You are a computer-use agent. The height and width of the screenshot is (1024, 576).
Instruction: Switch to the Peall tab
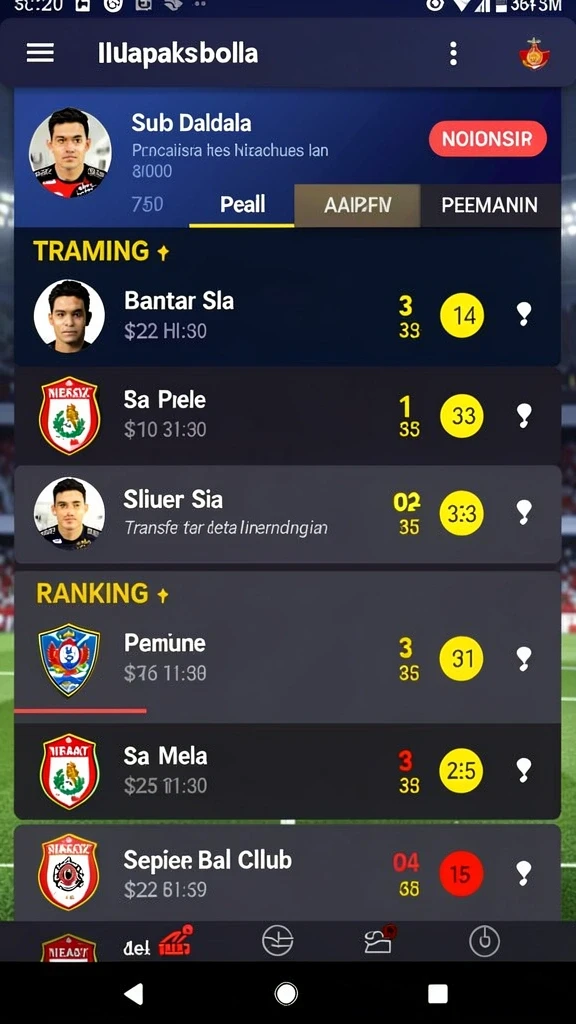(242, 205)
